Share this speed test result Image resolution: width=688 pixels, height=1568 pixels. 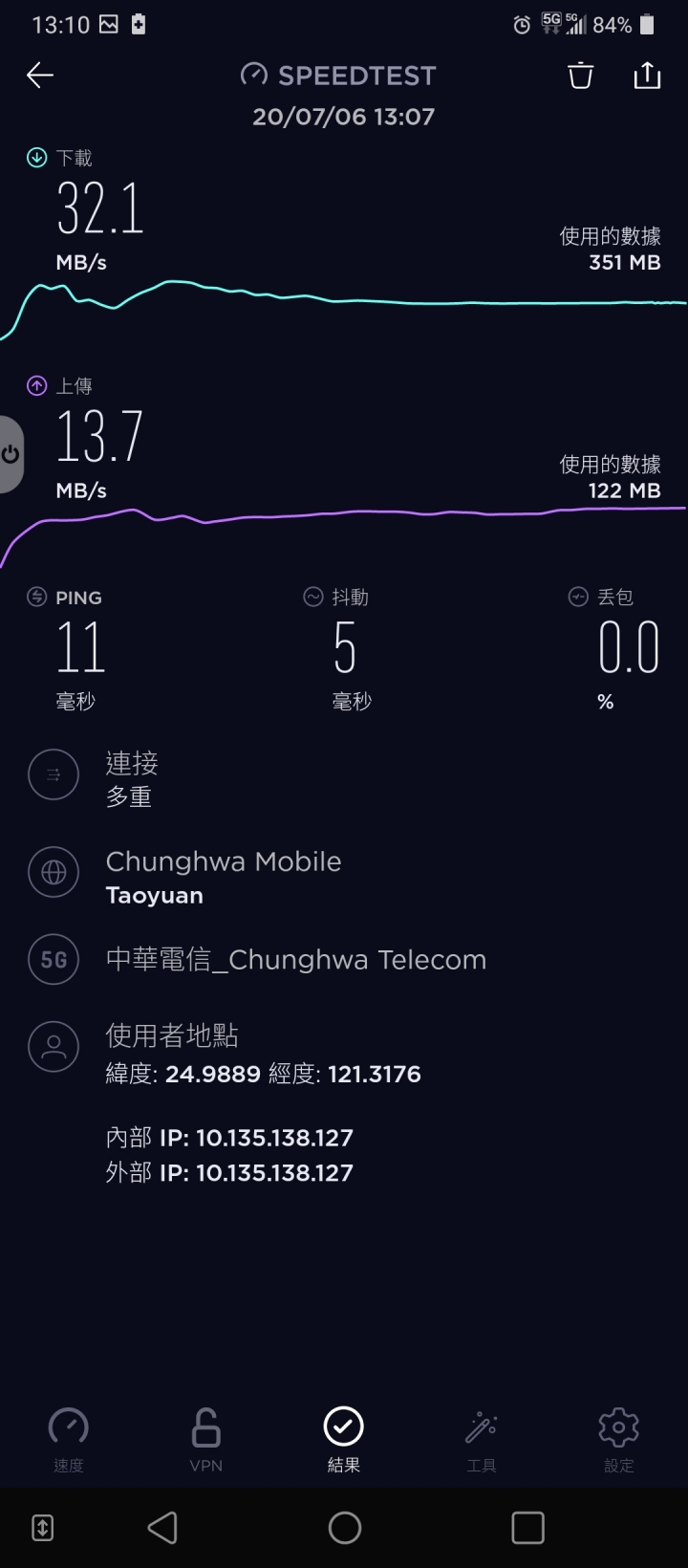pos(647,75)
